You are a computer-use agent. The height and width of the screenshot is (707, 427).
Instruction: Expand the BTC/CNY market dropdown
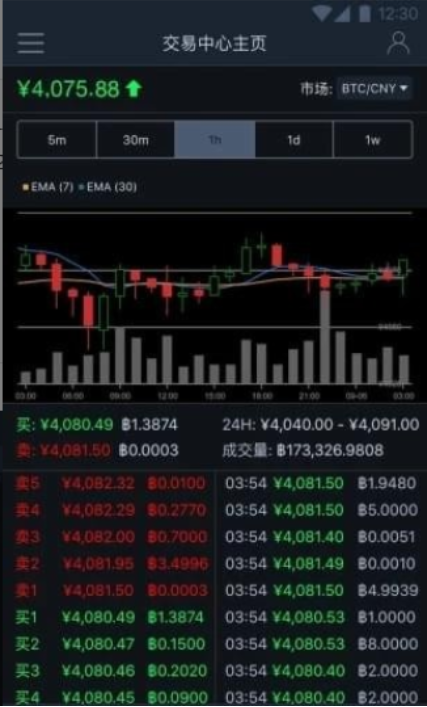click(374, 88)
